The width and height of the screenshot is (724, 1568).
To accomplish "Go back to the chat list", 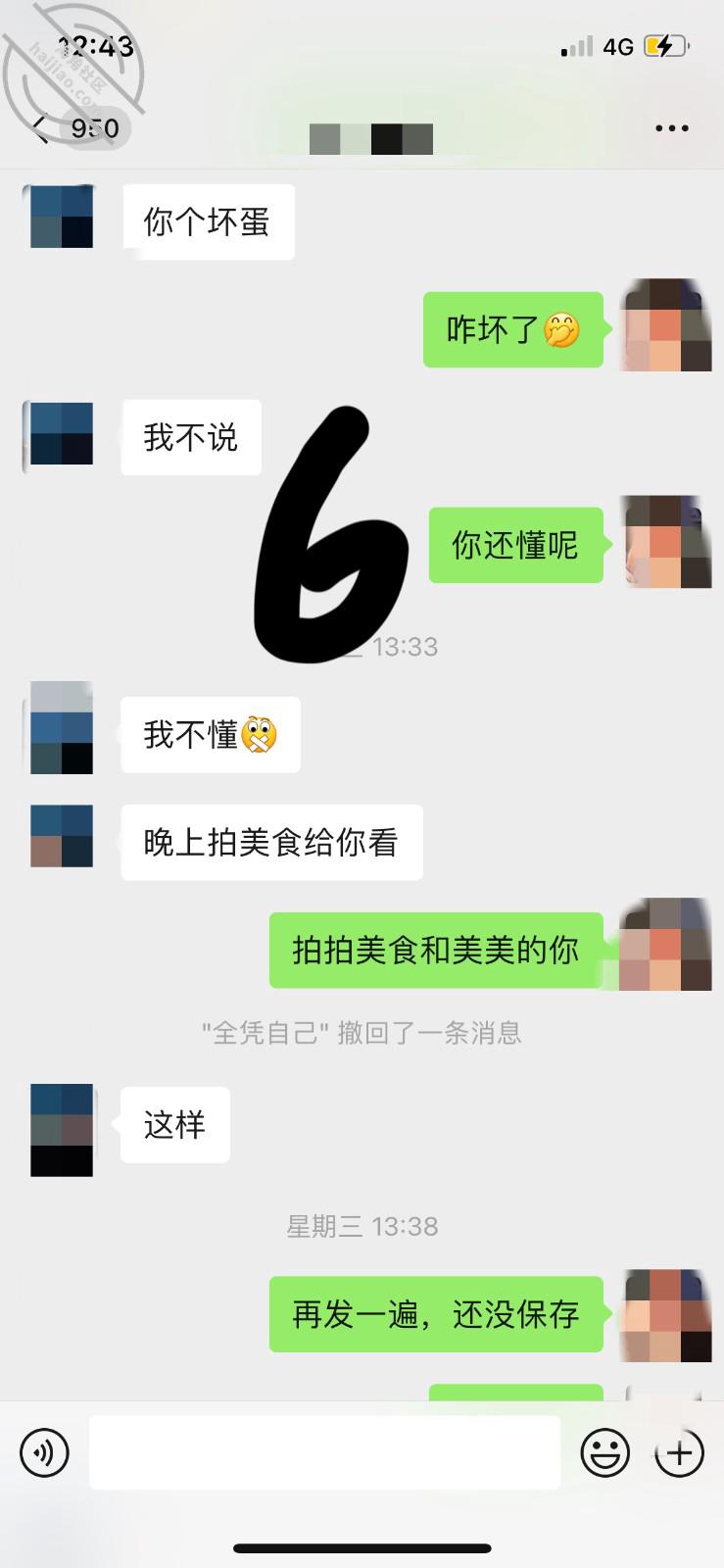I will (x=41, y=128).
